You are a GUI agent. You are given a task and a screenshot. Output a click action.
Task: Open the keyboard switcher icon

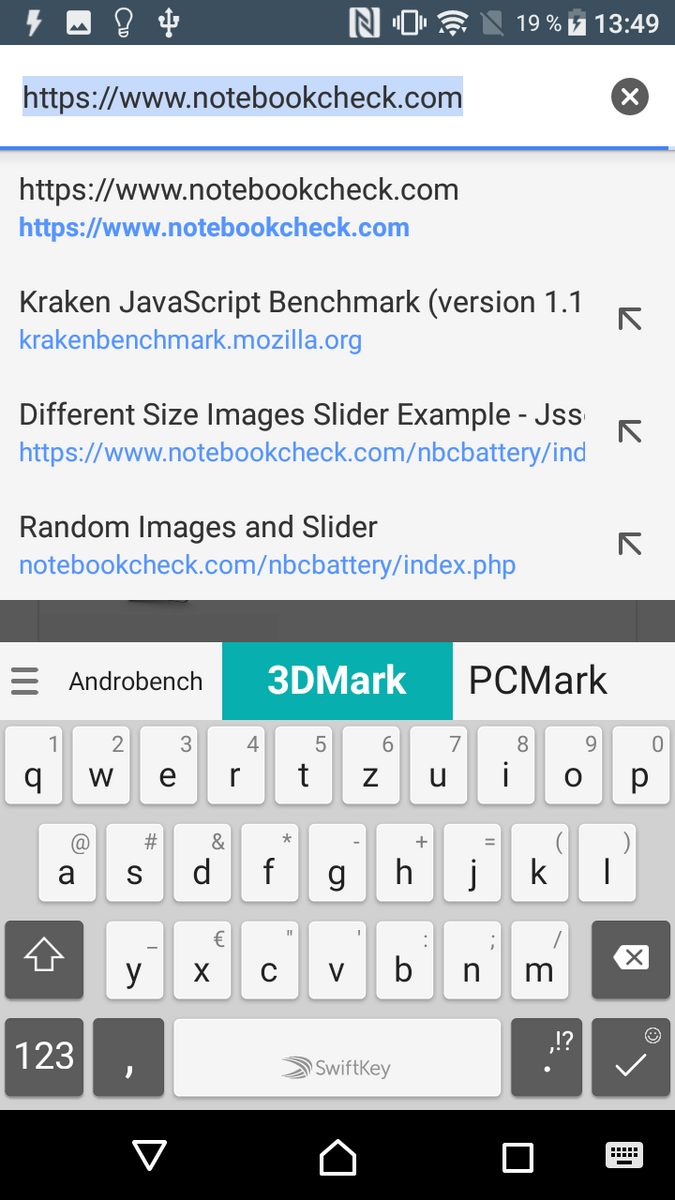tap(623, 1156)
